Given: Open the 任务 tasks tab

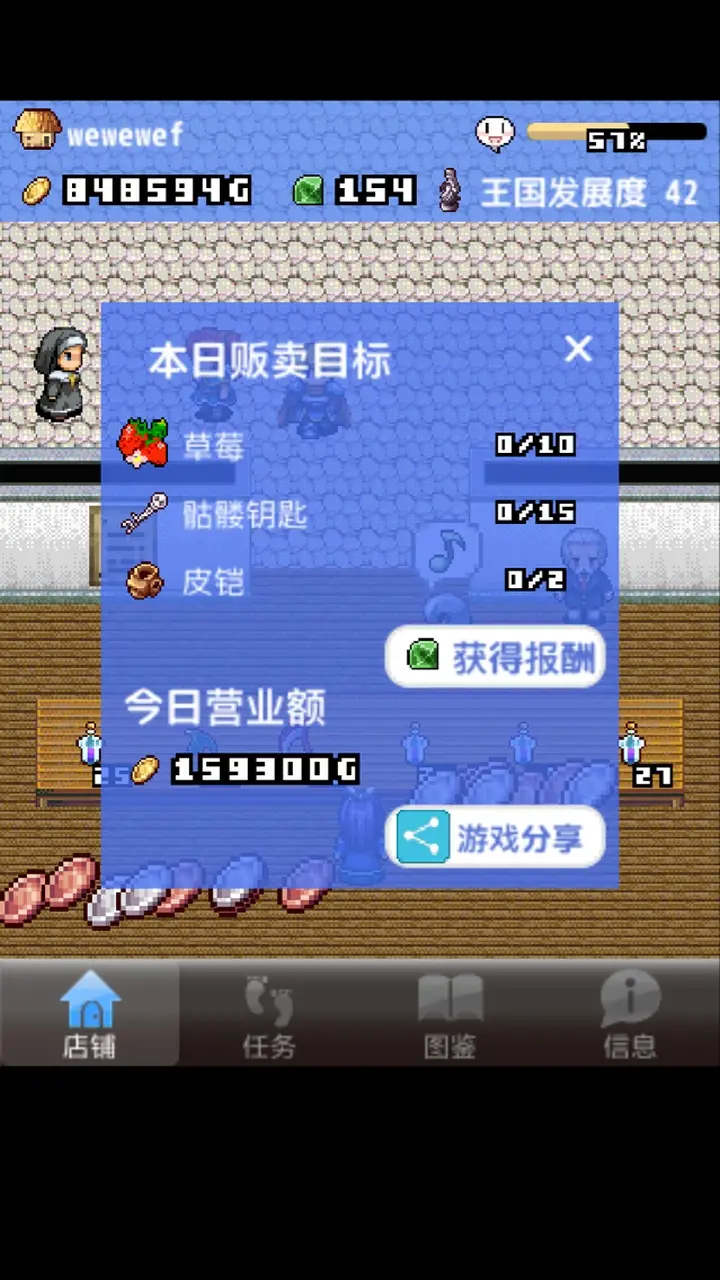Looking at the screenshot, I should click(268, 1013).
